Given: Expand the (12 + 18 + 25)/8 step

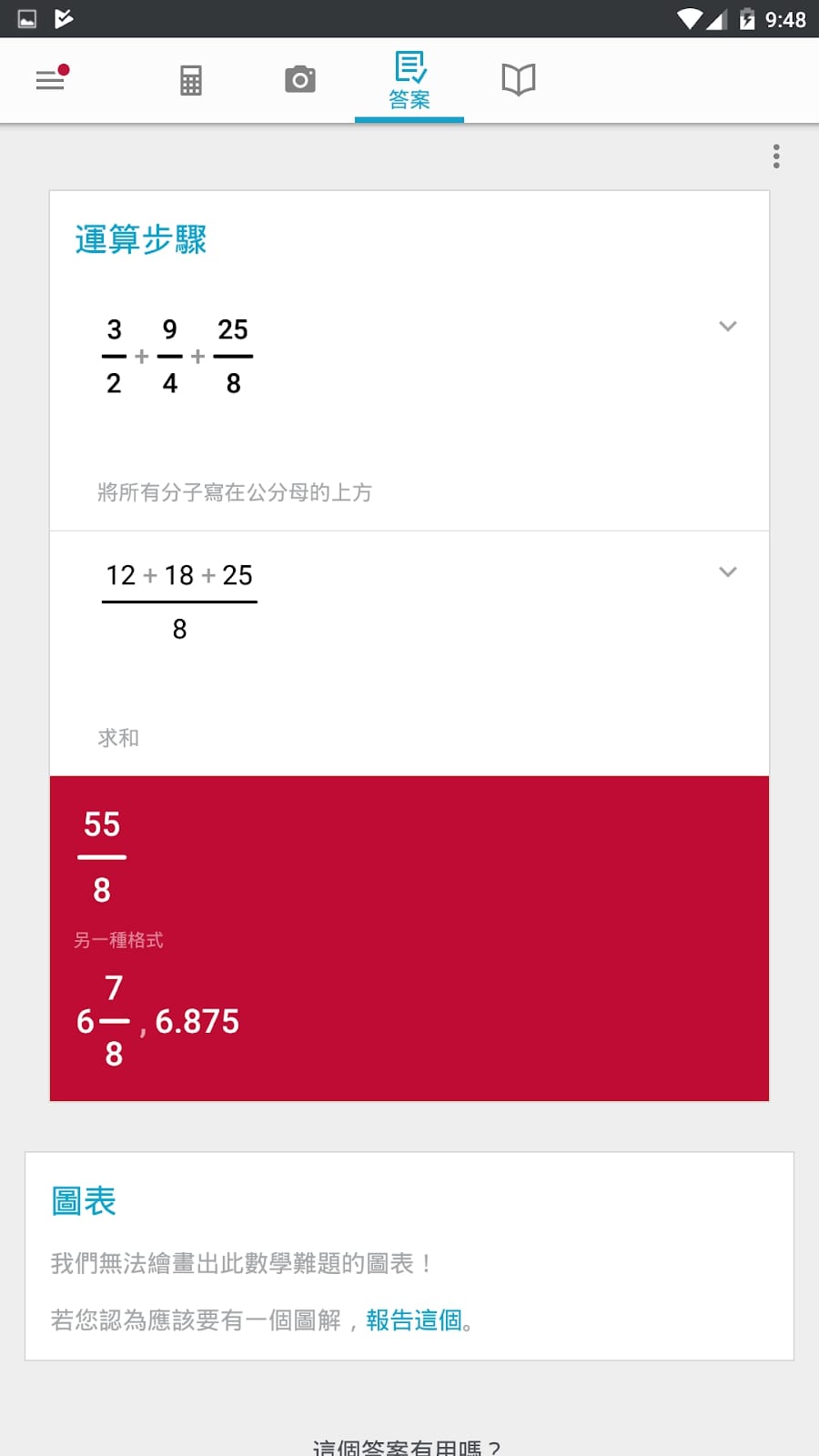Looking at the screenshot, I should (x=727, y=572).
